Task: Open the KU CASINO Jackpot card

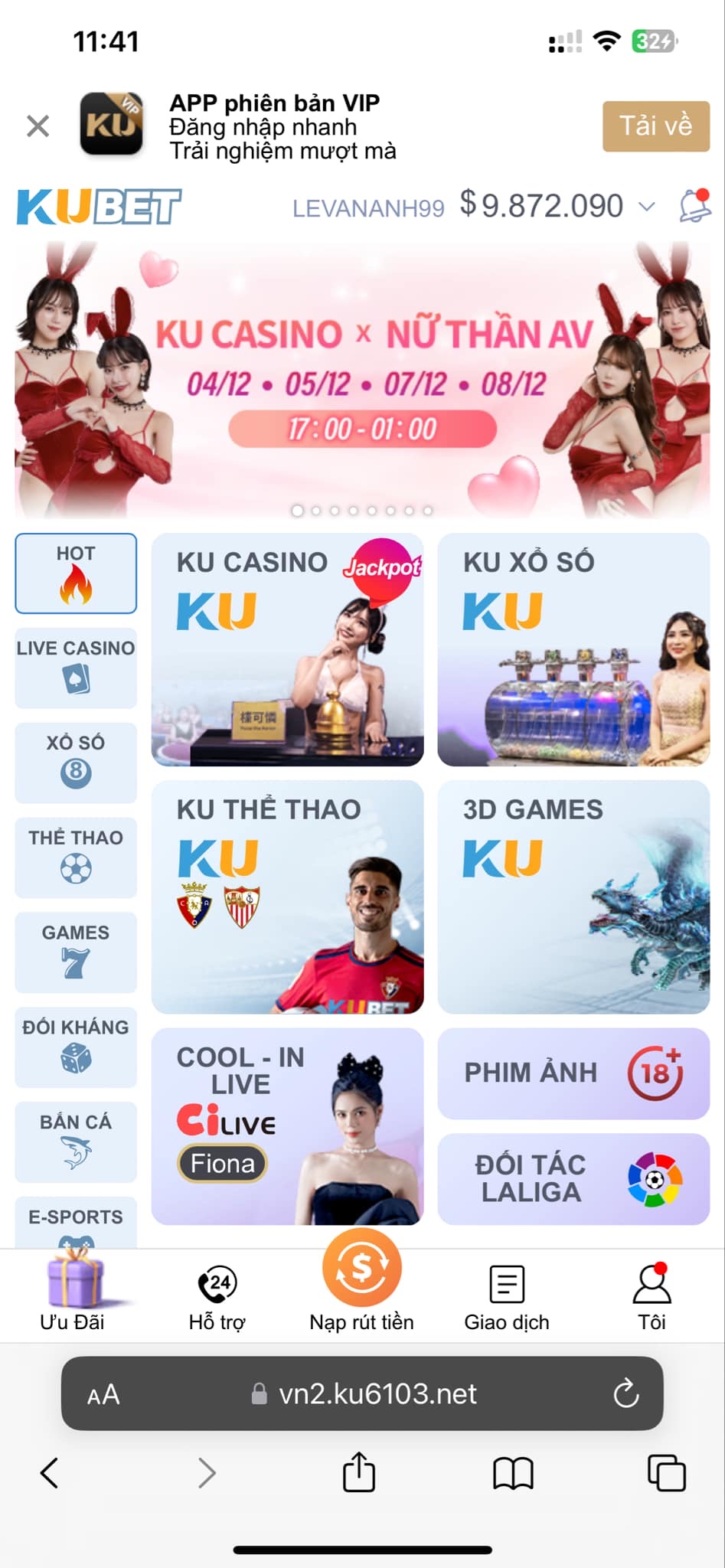Action: coord(287,650)
